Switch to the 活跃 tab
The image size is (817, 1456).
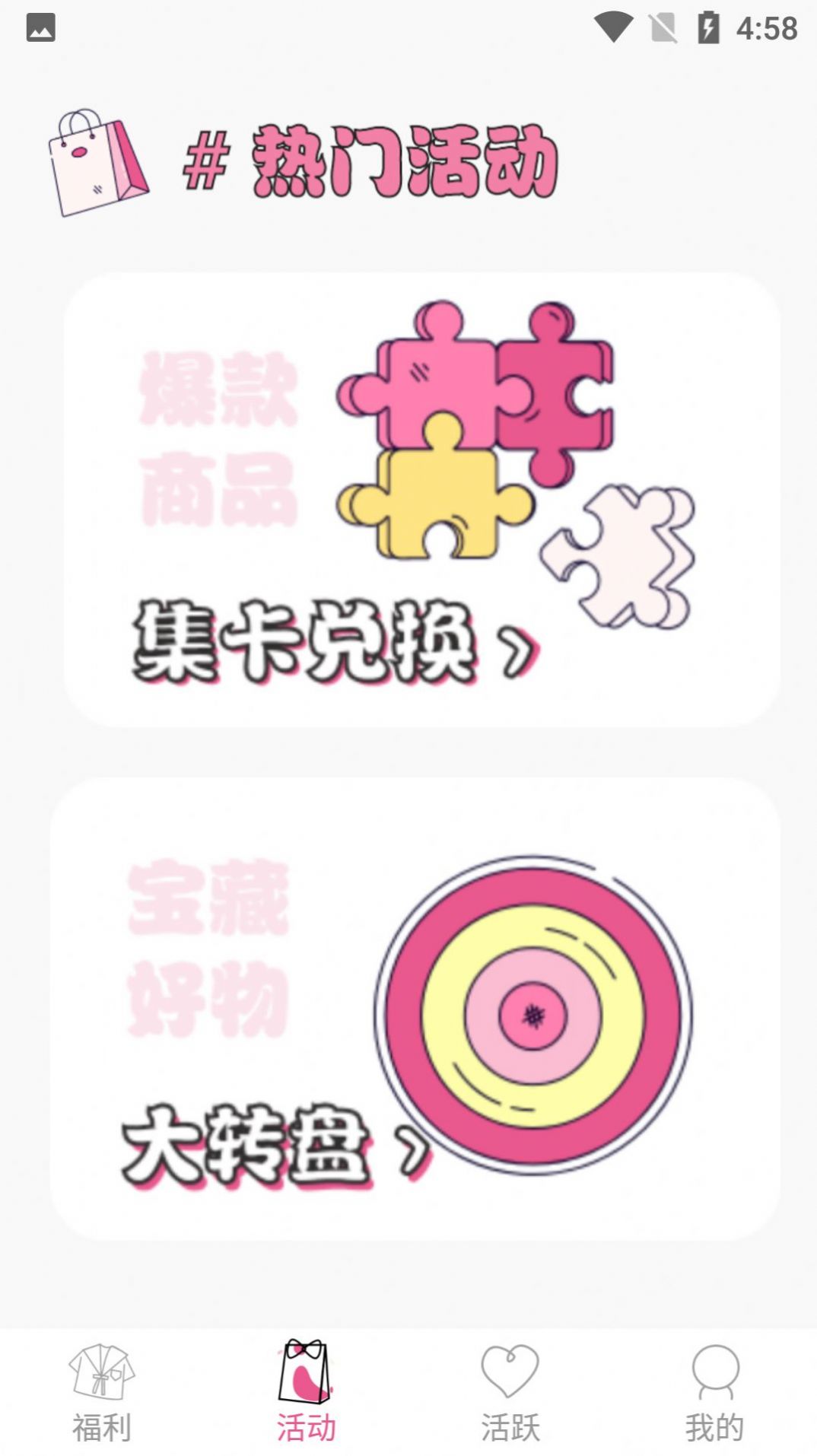508,1421
